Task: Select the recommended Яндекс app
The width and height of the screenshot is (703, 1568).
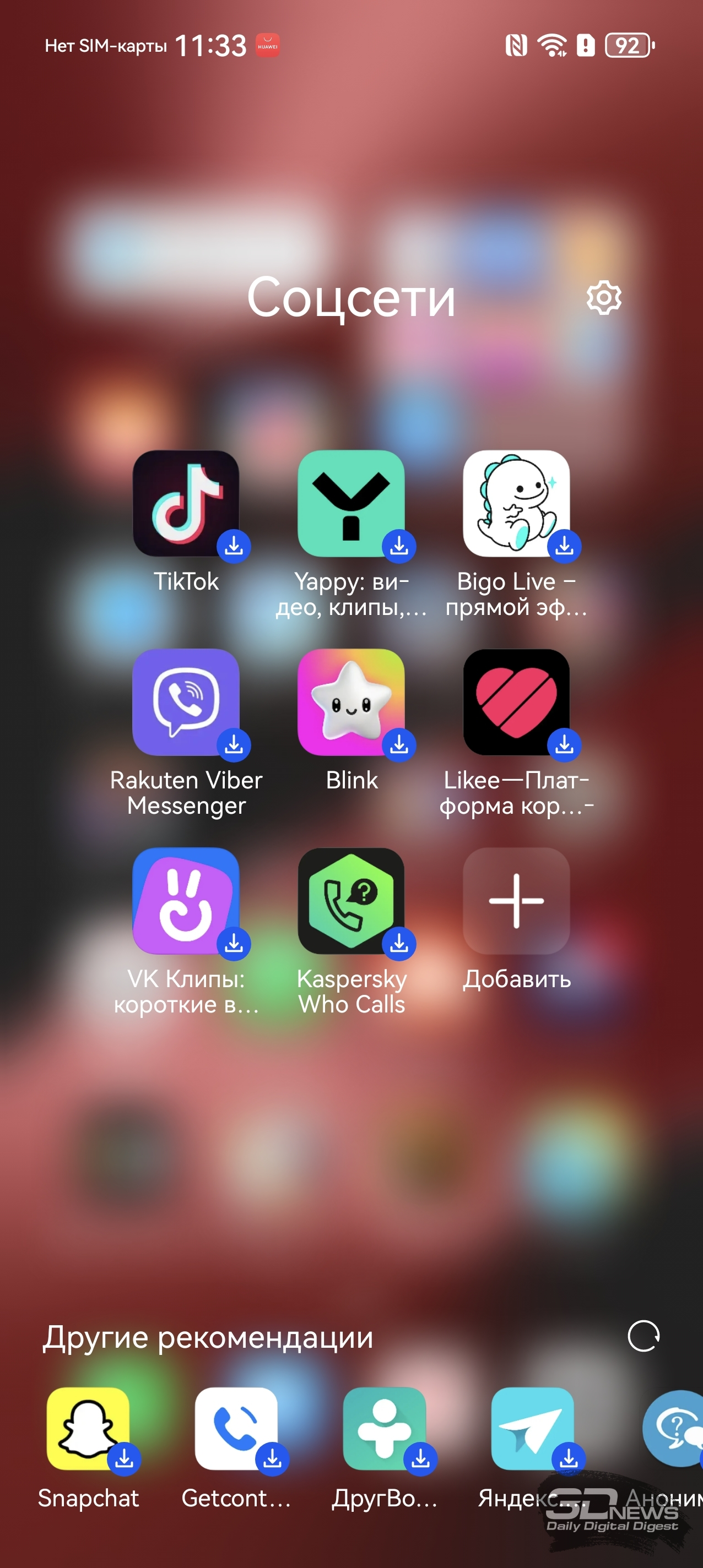Action: (x=532, y=1429)
